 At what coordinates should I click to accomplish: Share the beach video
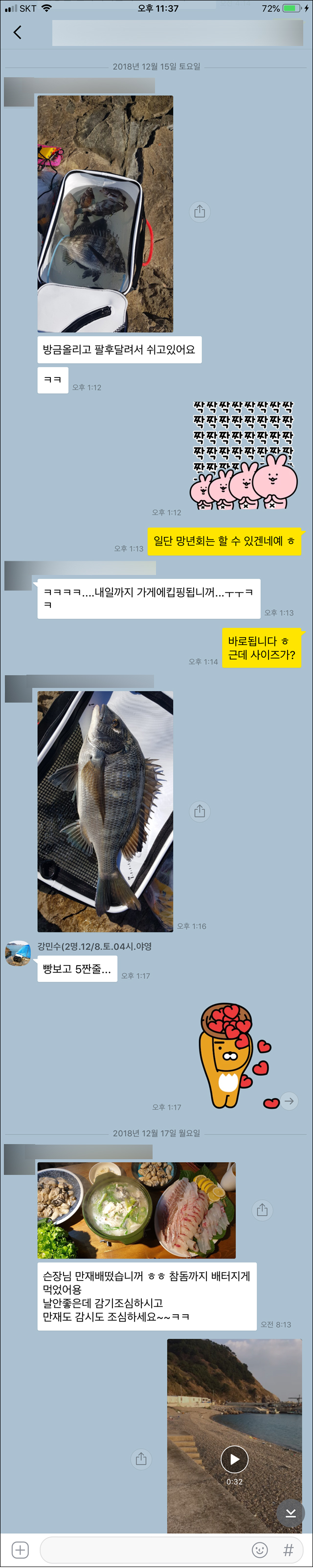point(141,1458)
